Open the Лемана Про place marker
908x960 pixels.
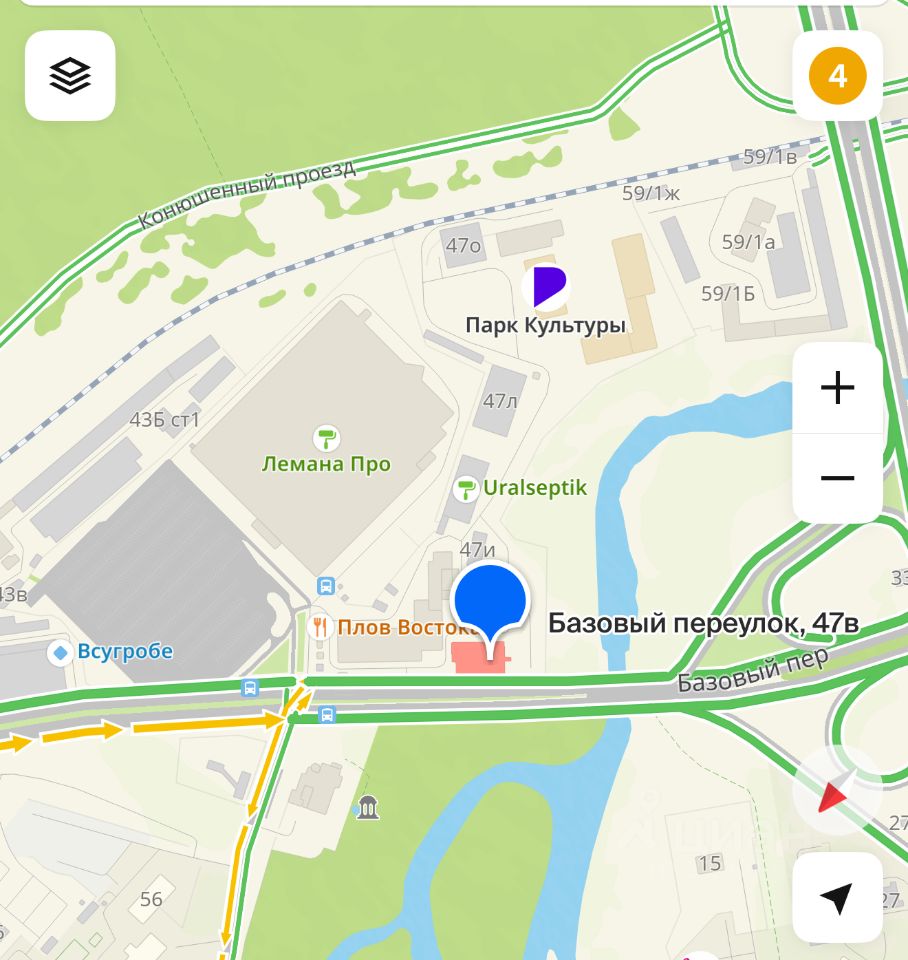click(x=326, y=438)
